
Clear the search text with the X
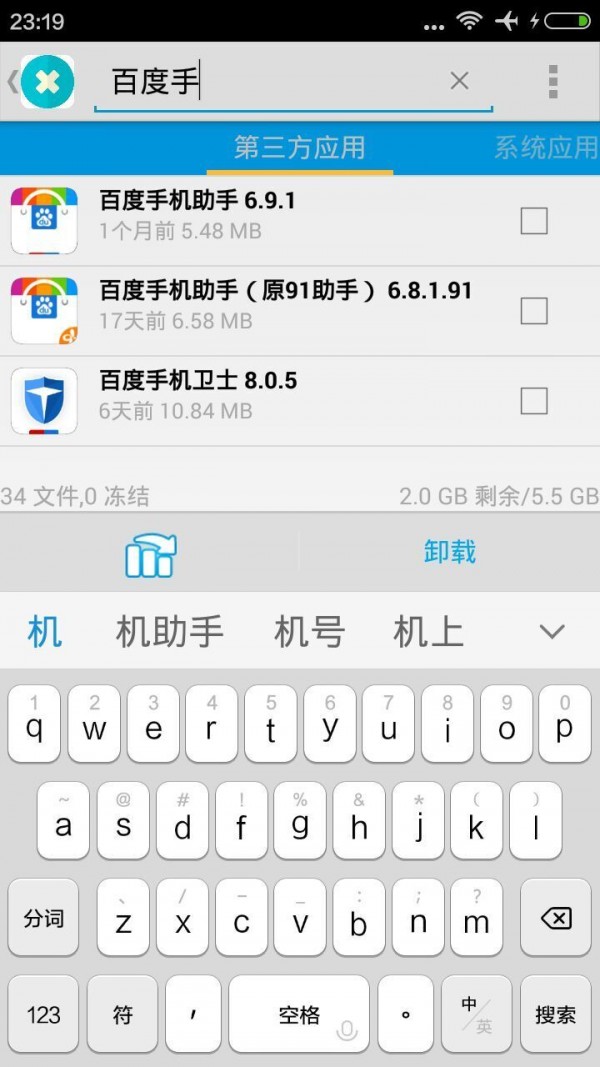[460, 82]
